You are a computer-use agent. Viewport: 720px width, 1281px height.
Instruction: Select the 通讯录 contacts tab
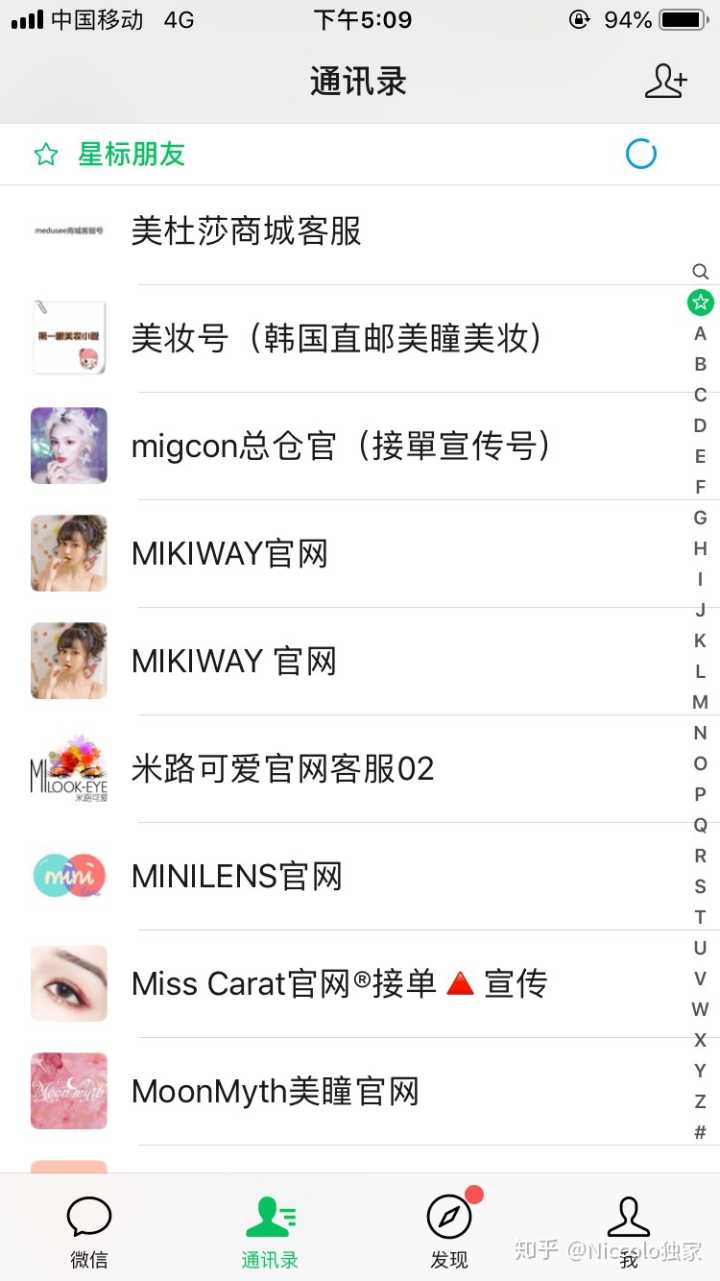(270, 1231)
